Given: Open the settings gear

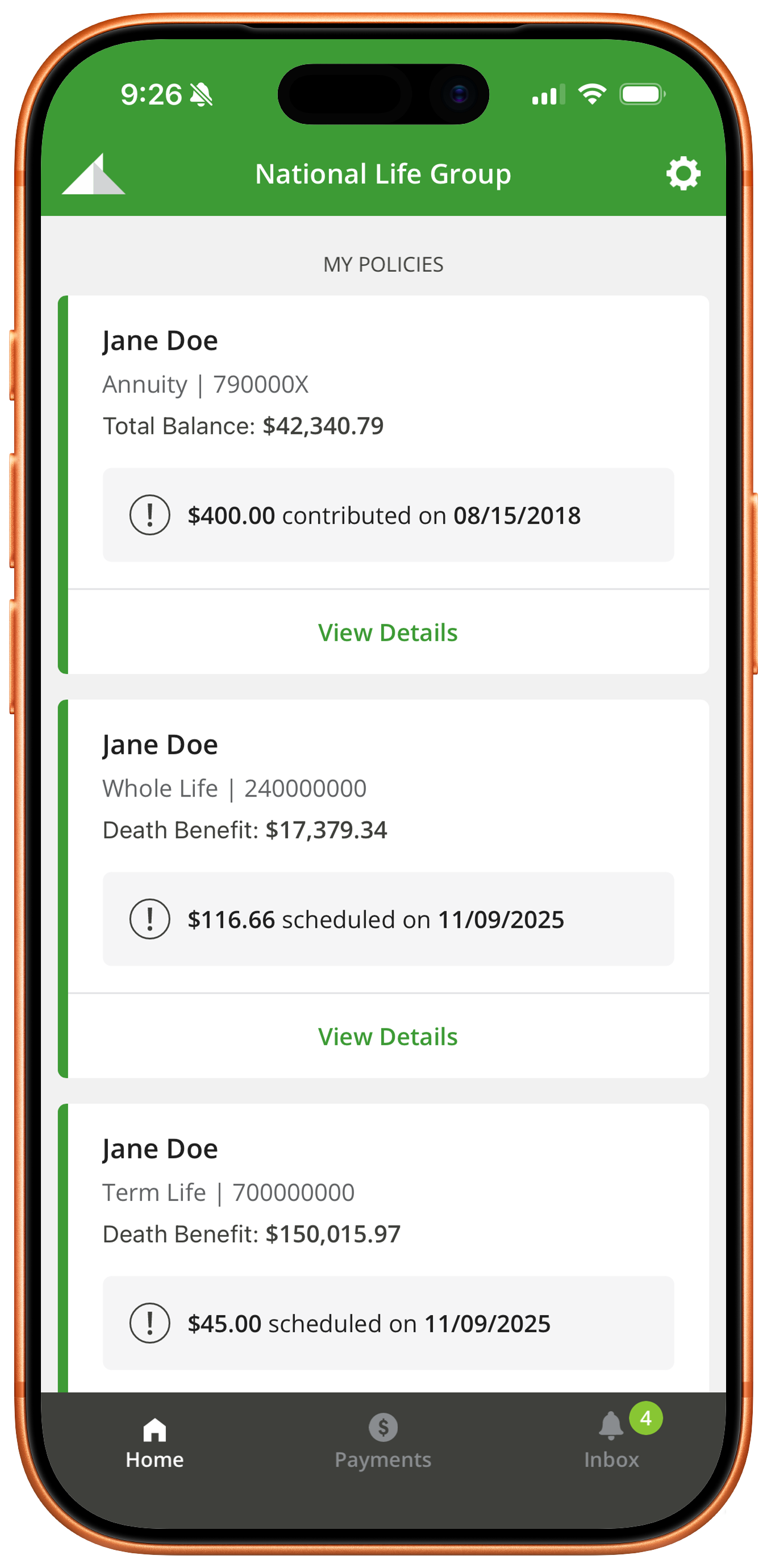Looking at the screenshot, I should coord(683,174).
